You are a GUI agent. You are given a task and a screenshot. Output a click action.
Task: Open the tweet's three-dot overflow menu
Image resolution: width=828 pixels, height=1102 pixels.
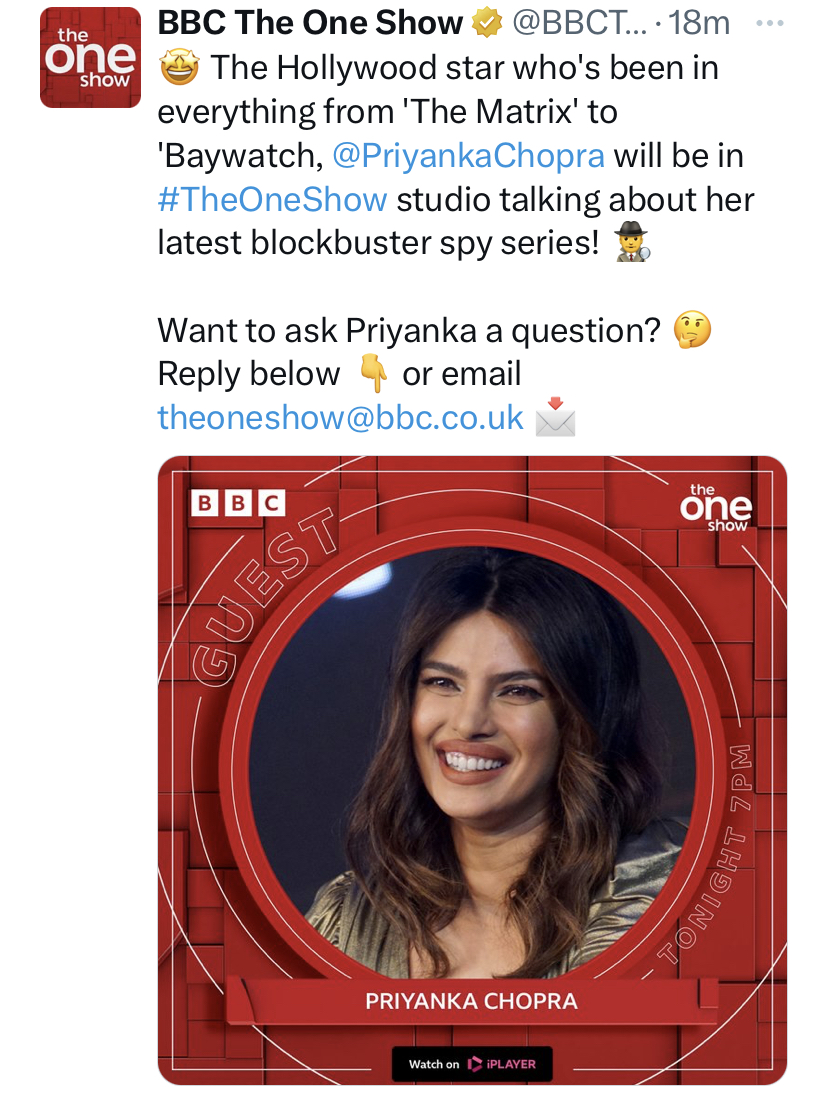click(x=768, y=23)
